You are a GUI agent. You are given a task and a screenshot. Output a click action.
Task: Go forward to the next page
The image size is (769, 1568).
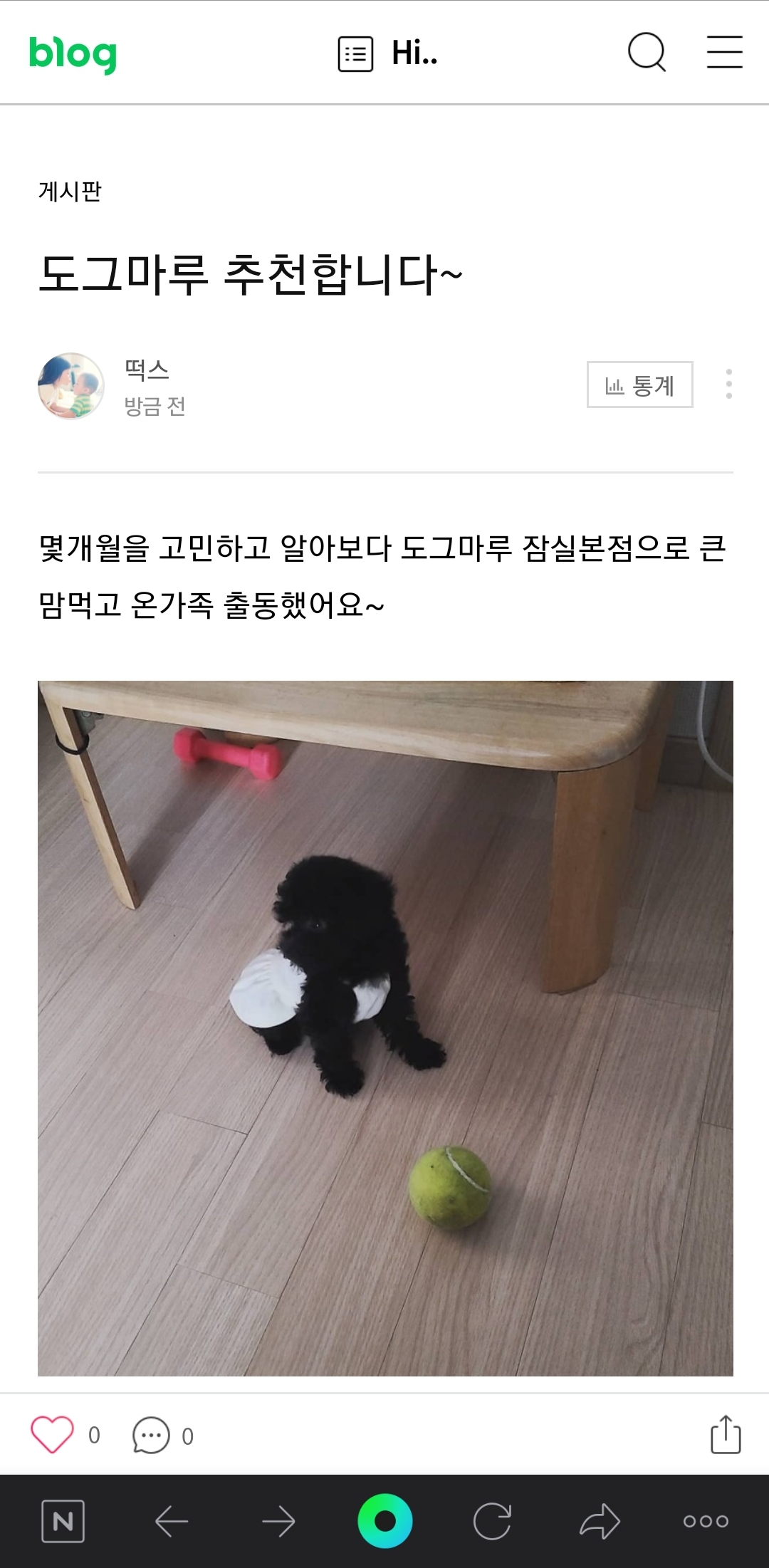coord(278,1522)
